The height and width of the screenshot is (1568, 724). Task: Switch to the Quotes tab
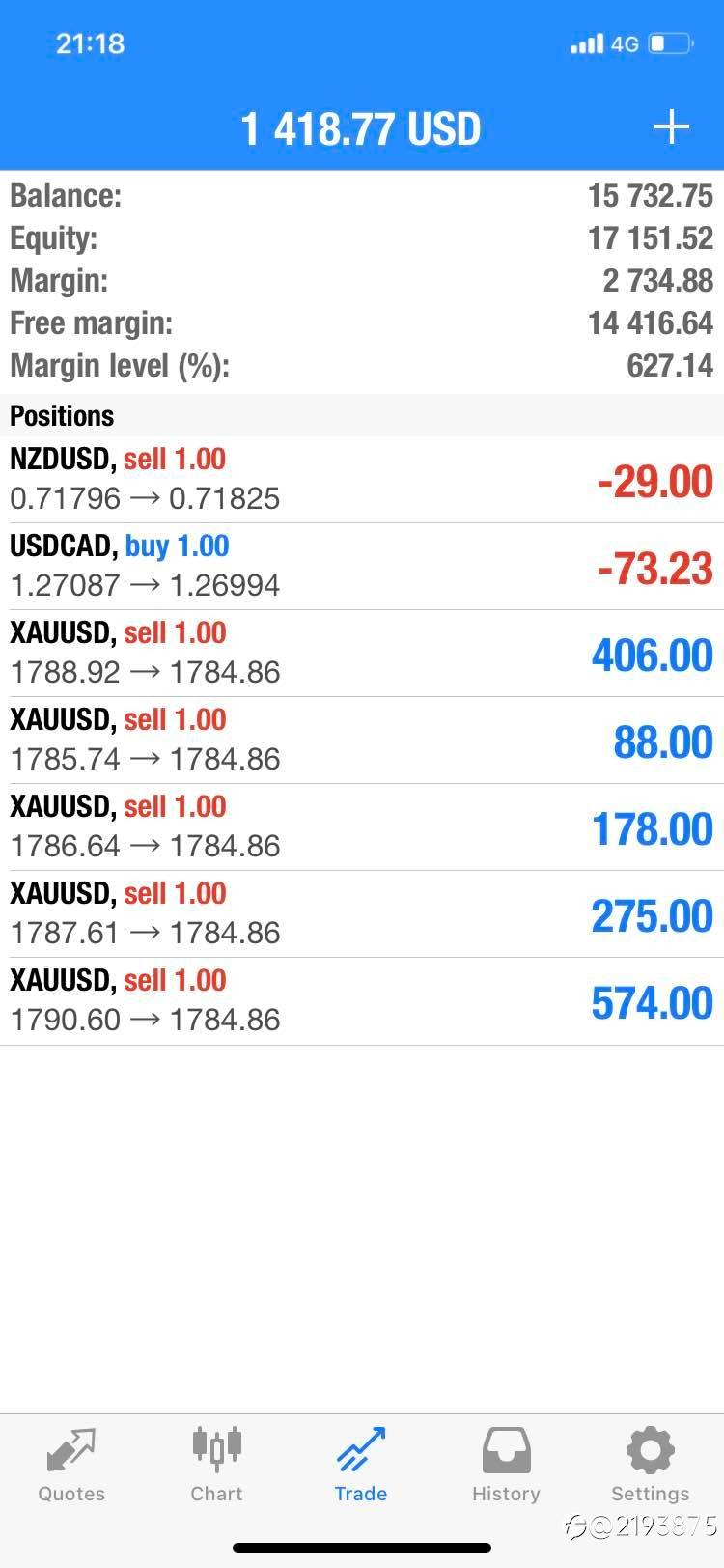[71, 1466]
